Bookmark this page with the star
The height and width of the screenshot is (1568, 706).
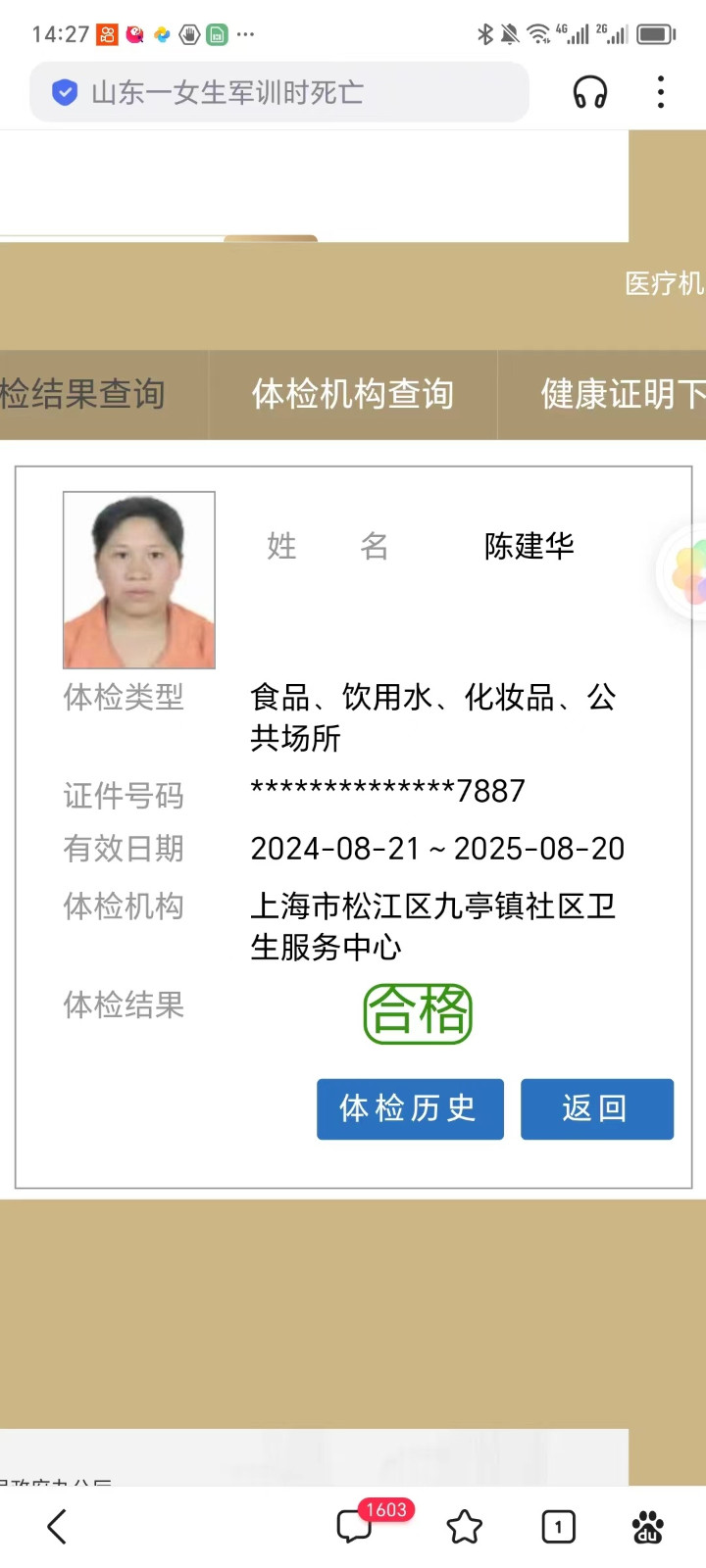click(x=465, y=1526)
